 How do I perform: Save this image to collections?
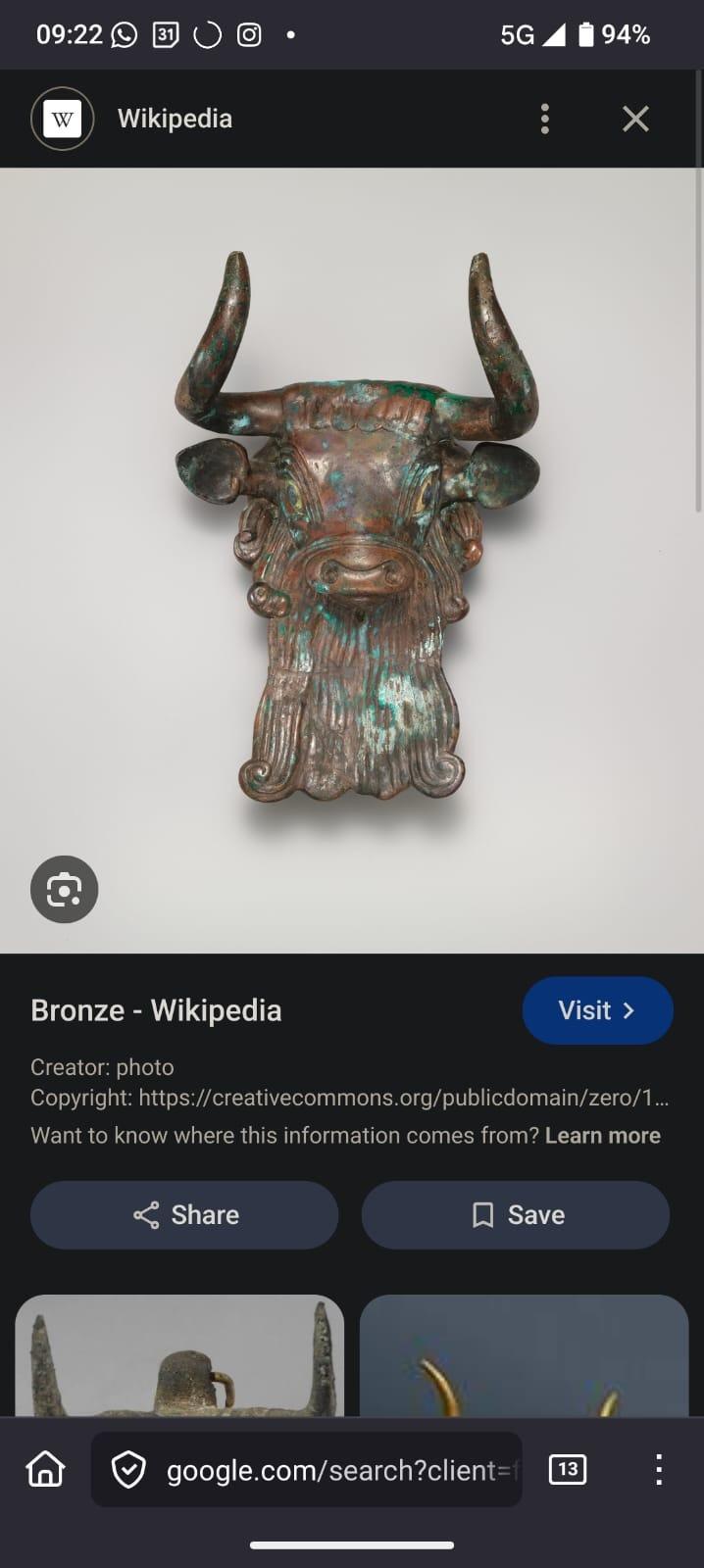(x=516, y=1215)
